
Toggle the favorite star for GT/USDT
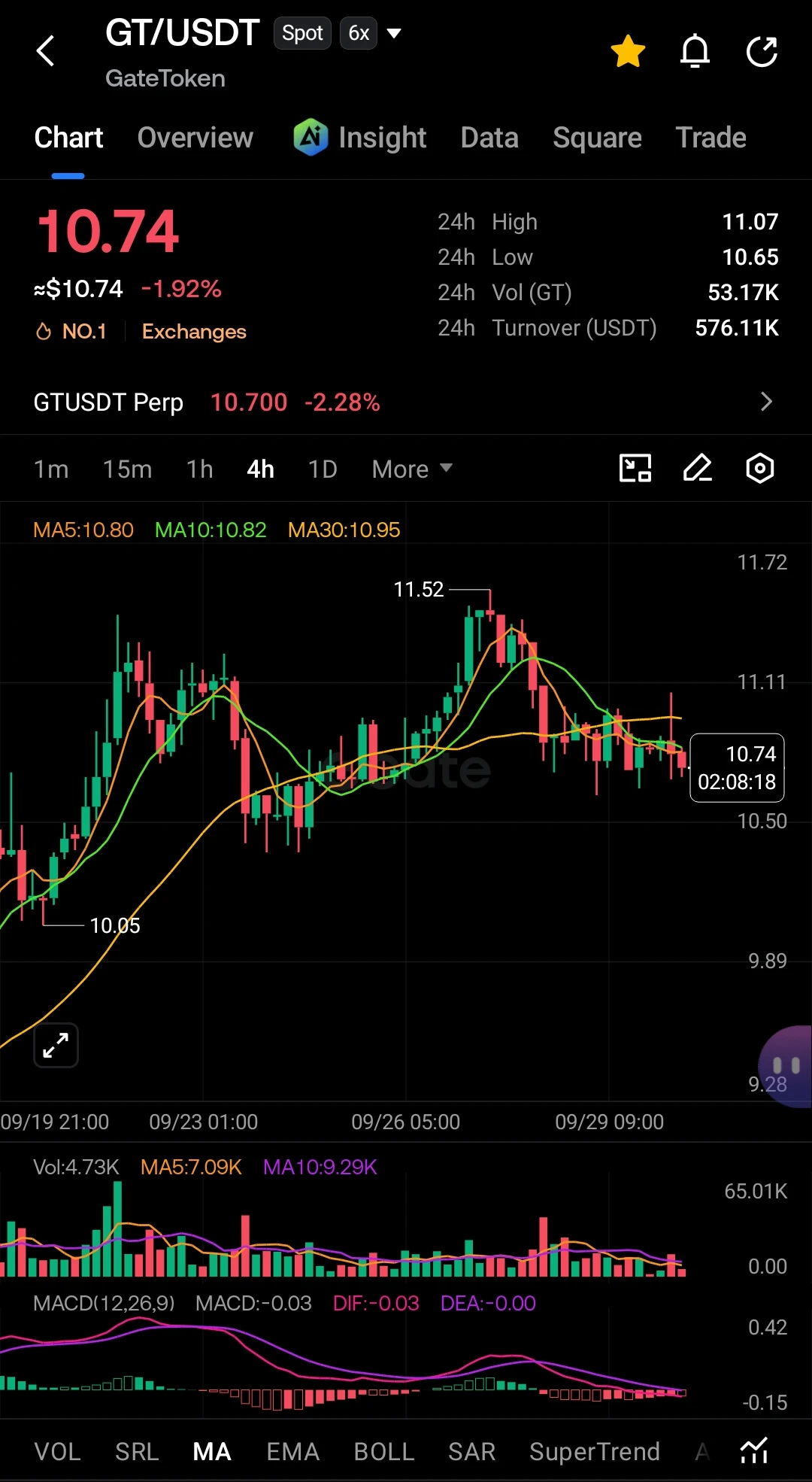pos(628,51)
